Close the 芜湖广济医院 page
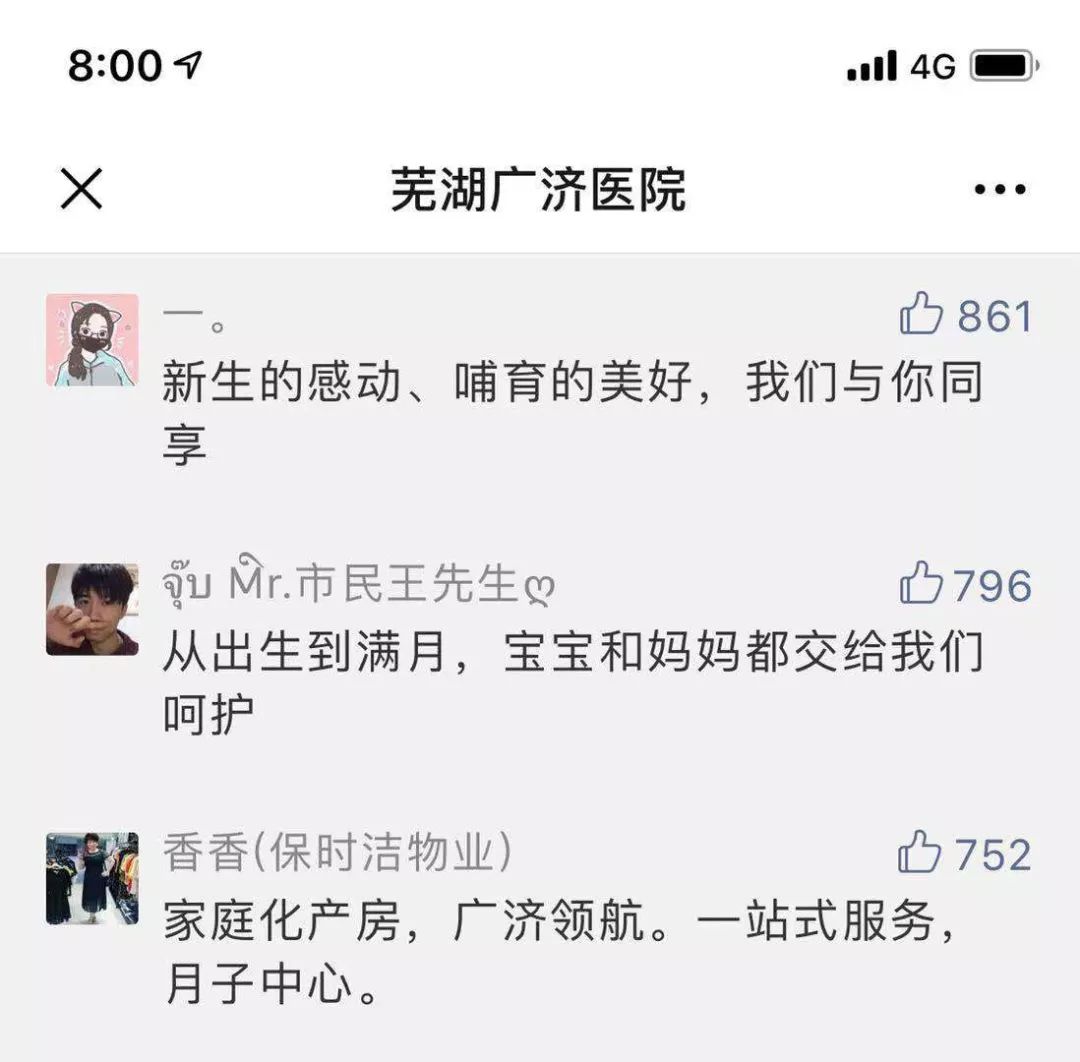 point(81,189)
